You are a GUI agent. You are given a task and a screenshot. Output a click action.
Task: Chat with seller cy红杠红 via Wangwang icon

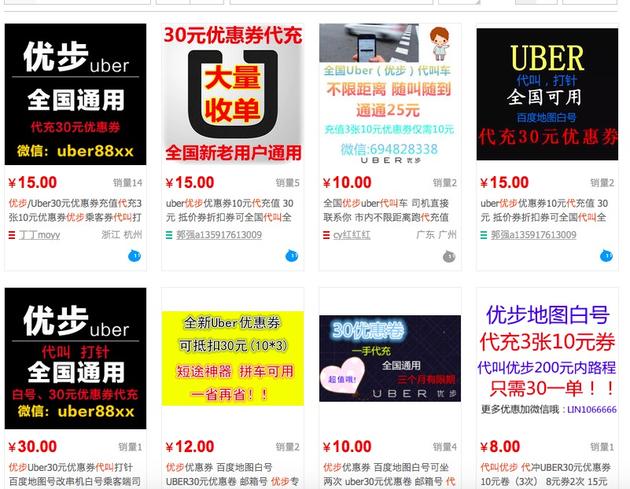(x=448, y=256)
